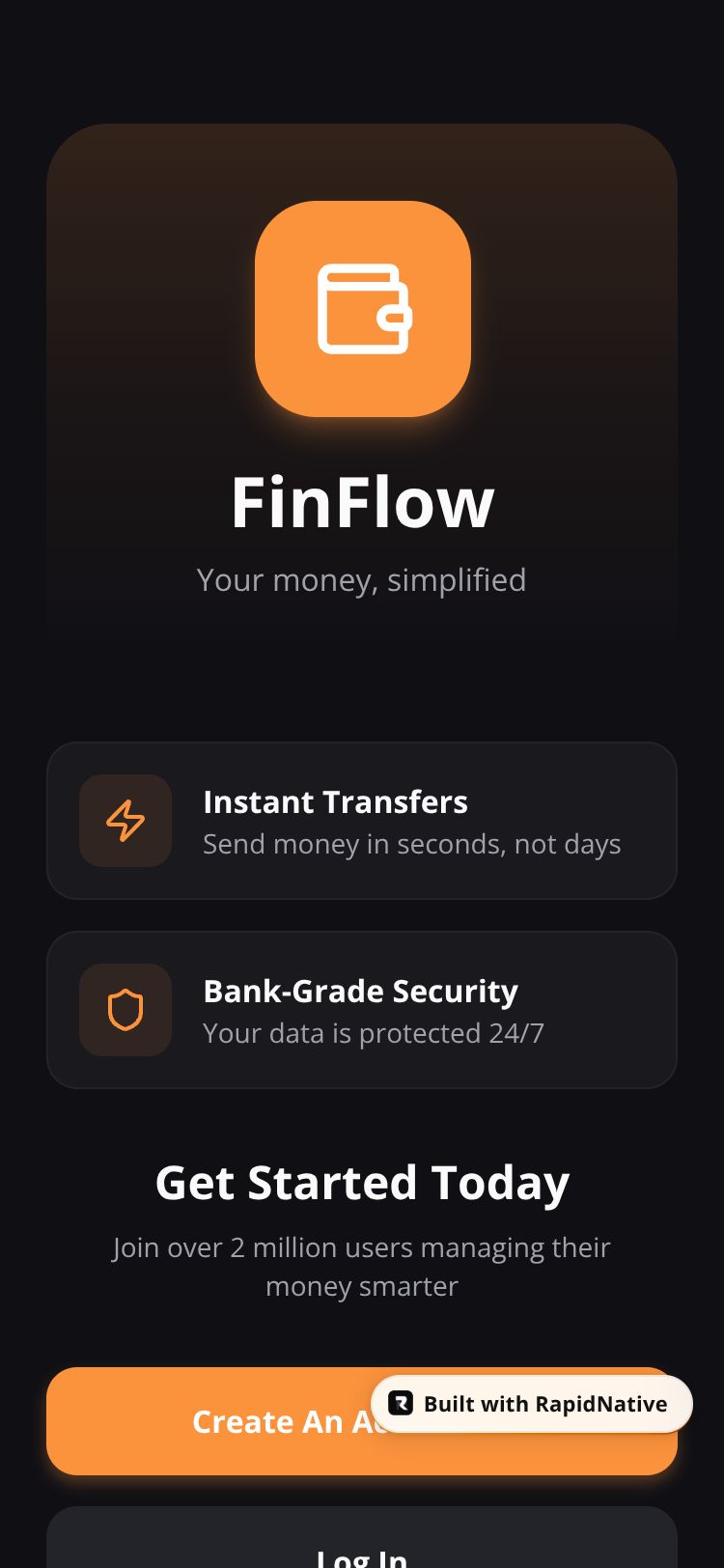Screen dimensions: 724x1568
Task: Open the Built with RapidNative badge
Action: [532, 1404]
